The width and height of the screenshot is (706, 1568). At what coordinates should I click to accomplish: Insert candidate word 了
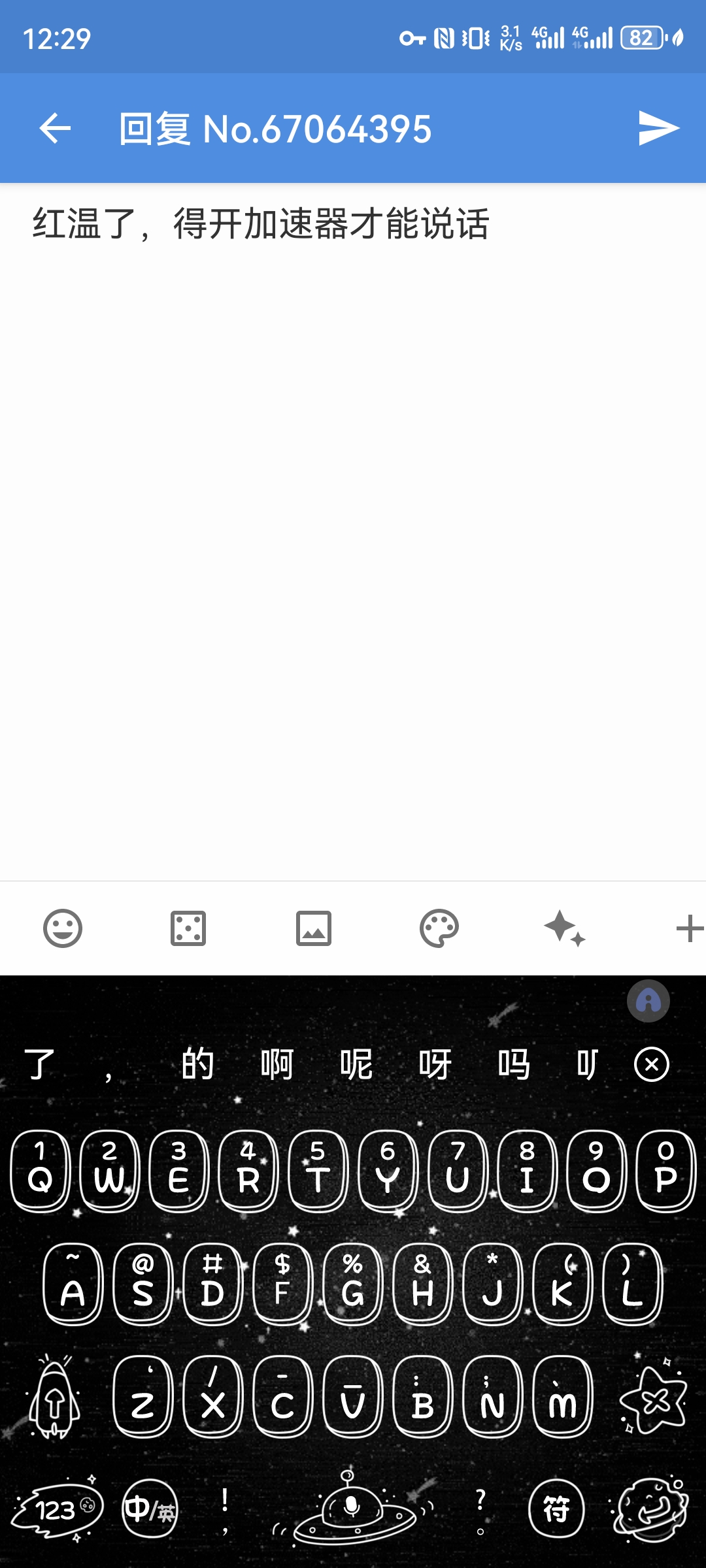tap(39, 1065)
